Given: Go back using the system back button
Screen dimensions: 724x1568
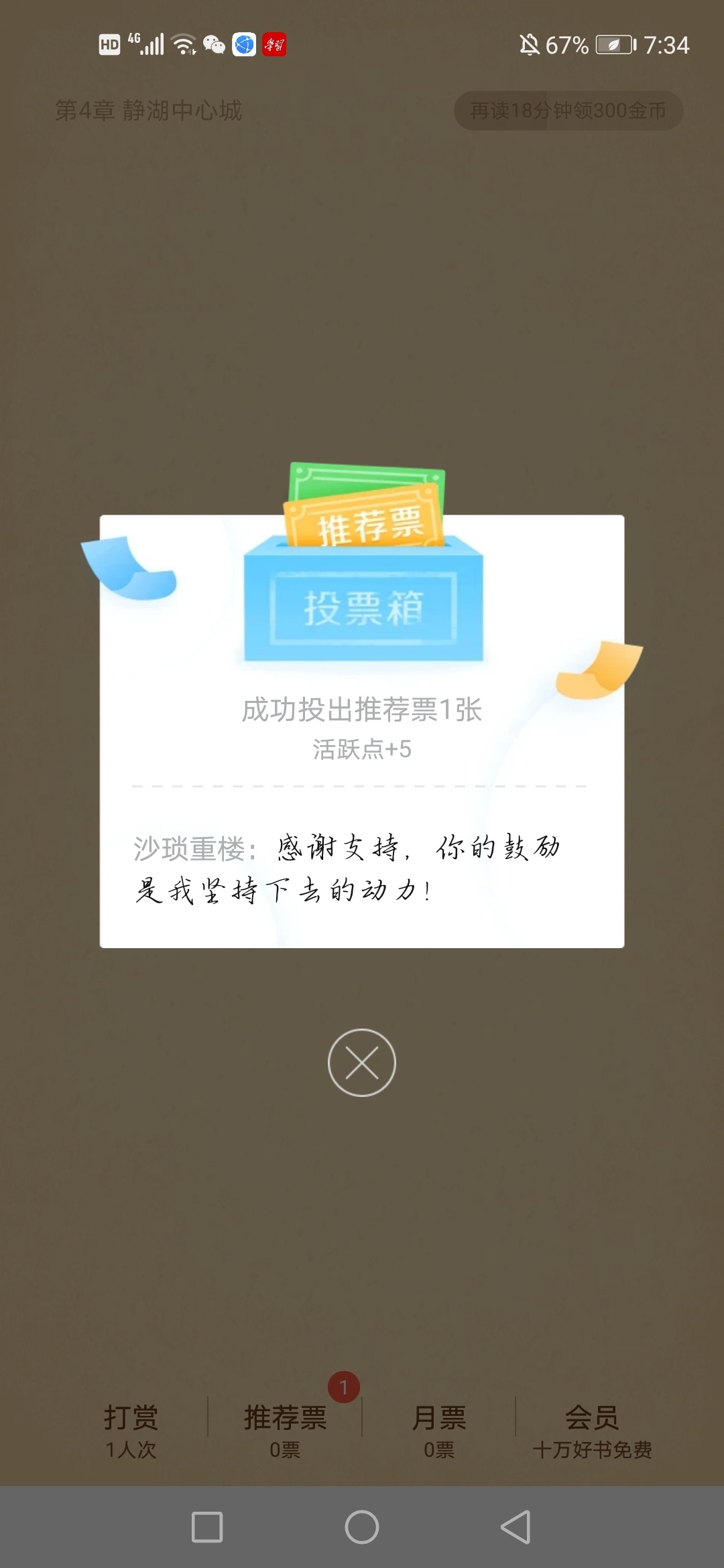Looking at the screenshot, I should (x=516, y=1527).
